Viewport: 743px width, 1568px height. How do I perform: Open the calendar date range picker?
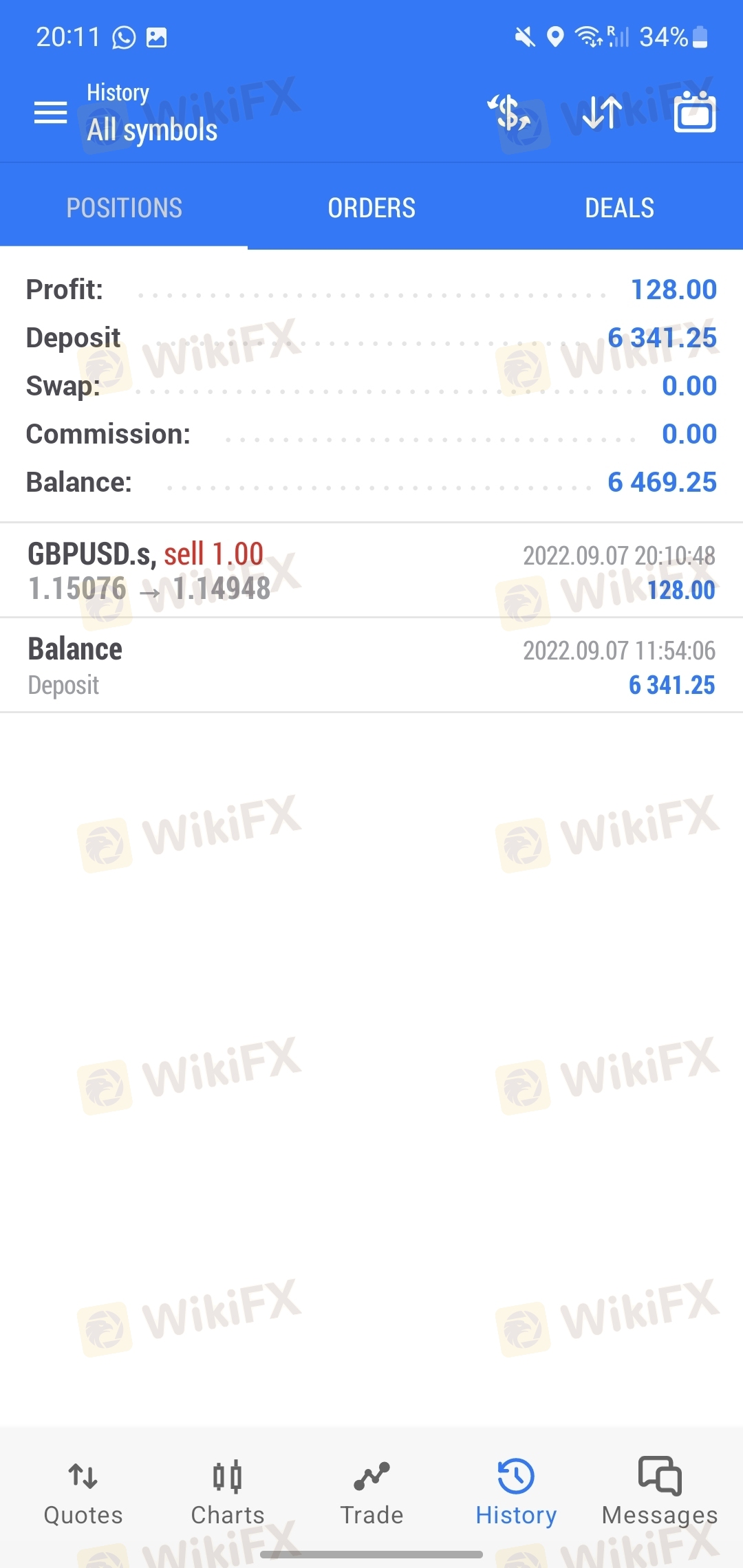[x=695, y=113]
